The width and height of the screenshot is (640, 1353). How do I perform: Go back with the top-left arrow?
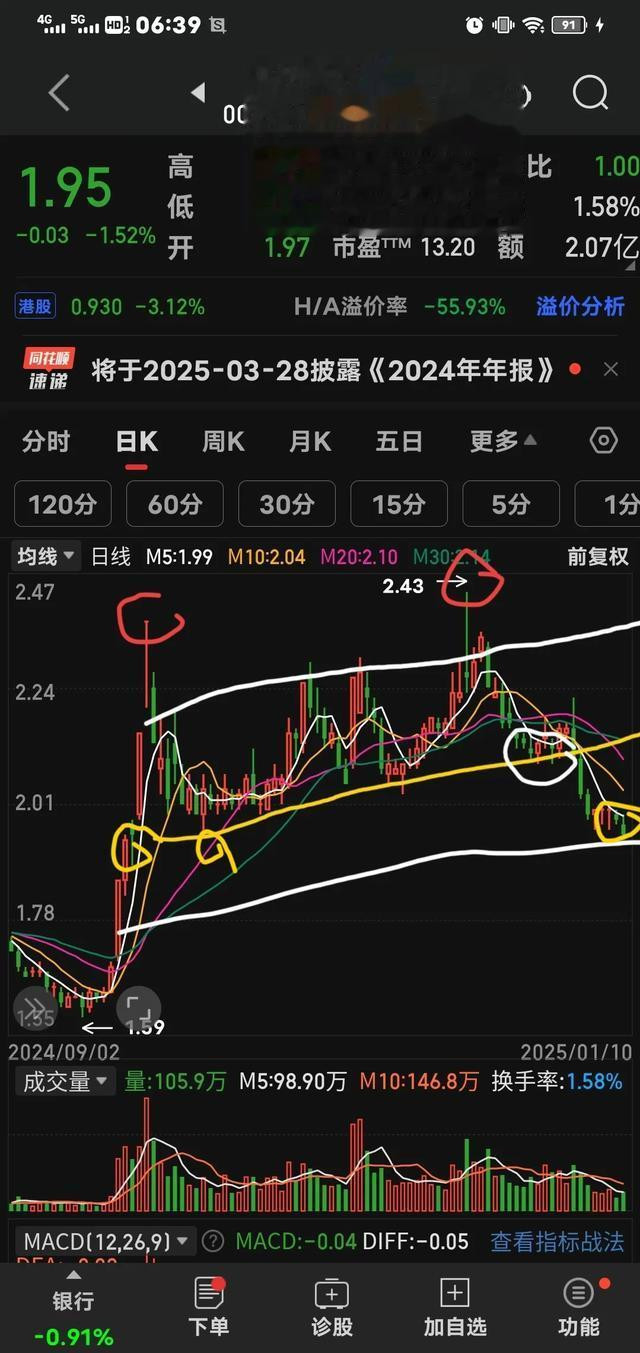pos(59,93)
